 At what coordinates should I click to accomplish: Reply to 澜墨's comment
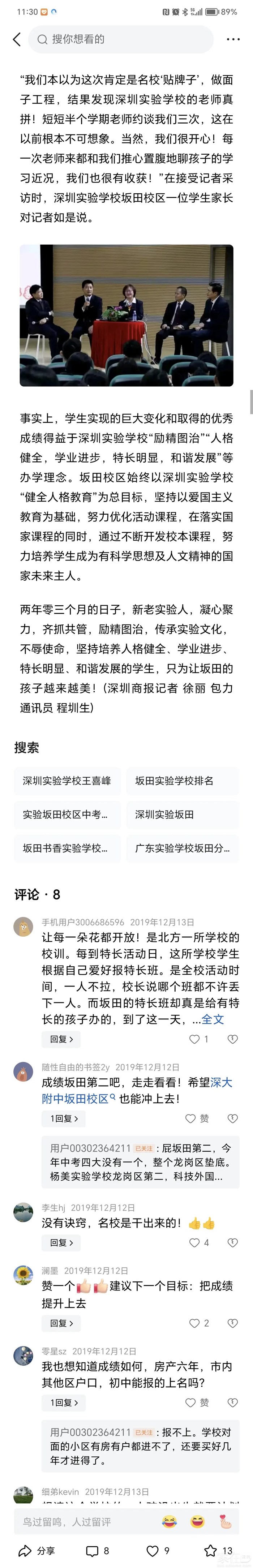coord(61,1323)
